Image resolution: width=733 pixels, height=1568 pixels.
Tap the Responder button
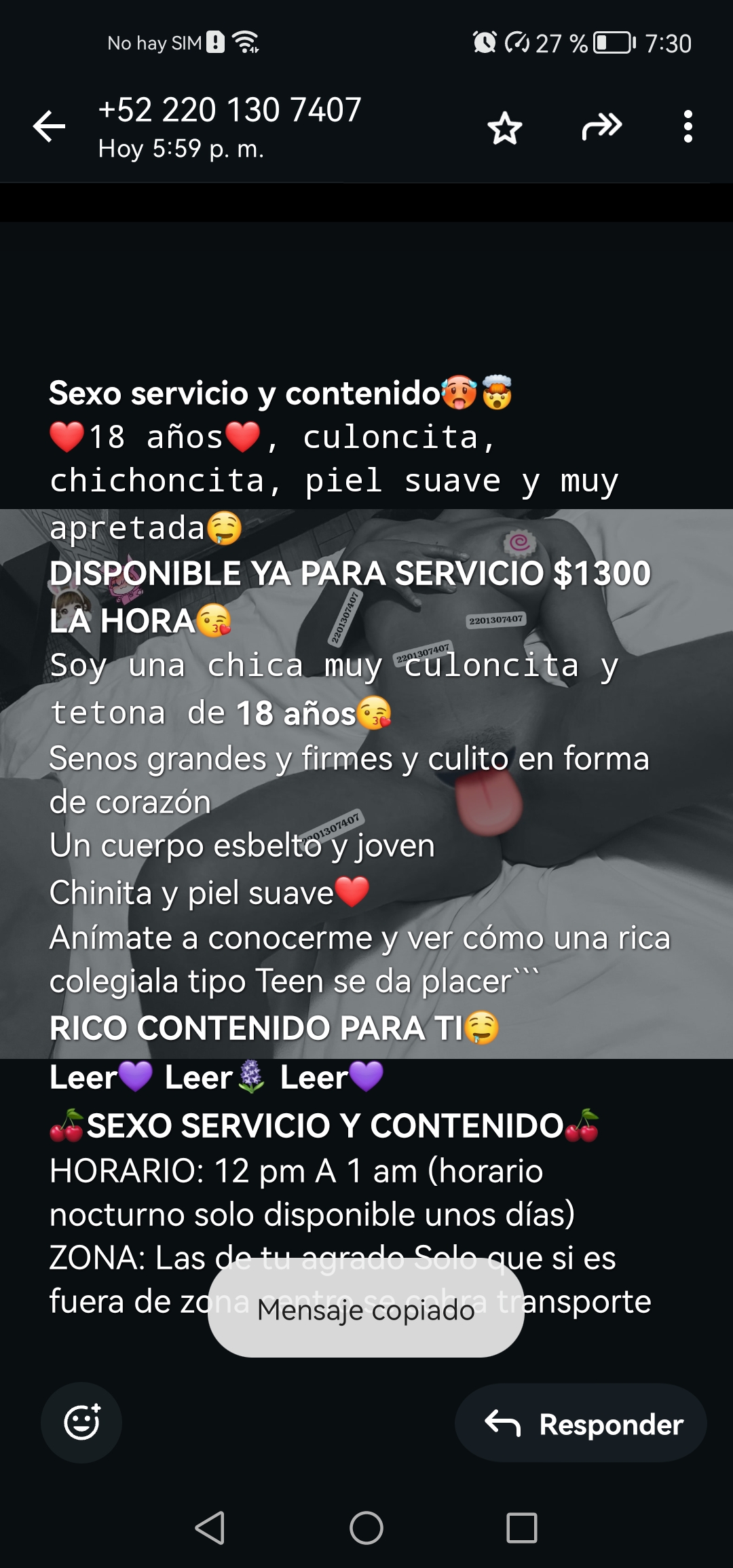[x=581, y=1423]
